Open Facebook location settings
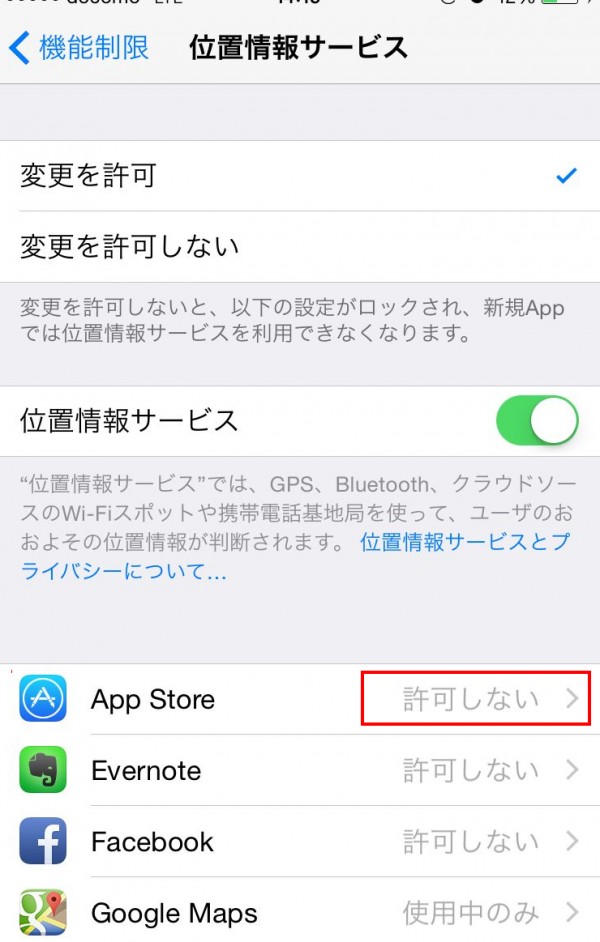 pyautogui.click(x=299, y=841)
